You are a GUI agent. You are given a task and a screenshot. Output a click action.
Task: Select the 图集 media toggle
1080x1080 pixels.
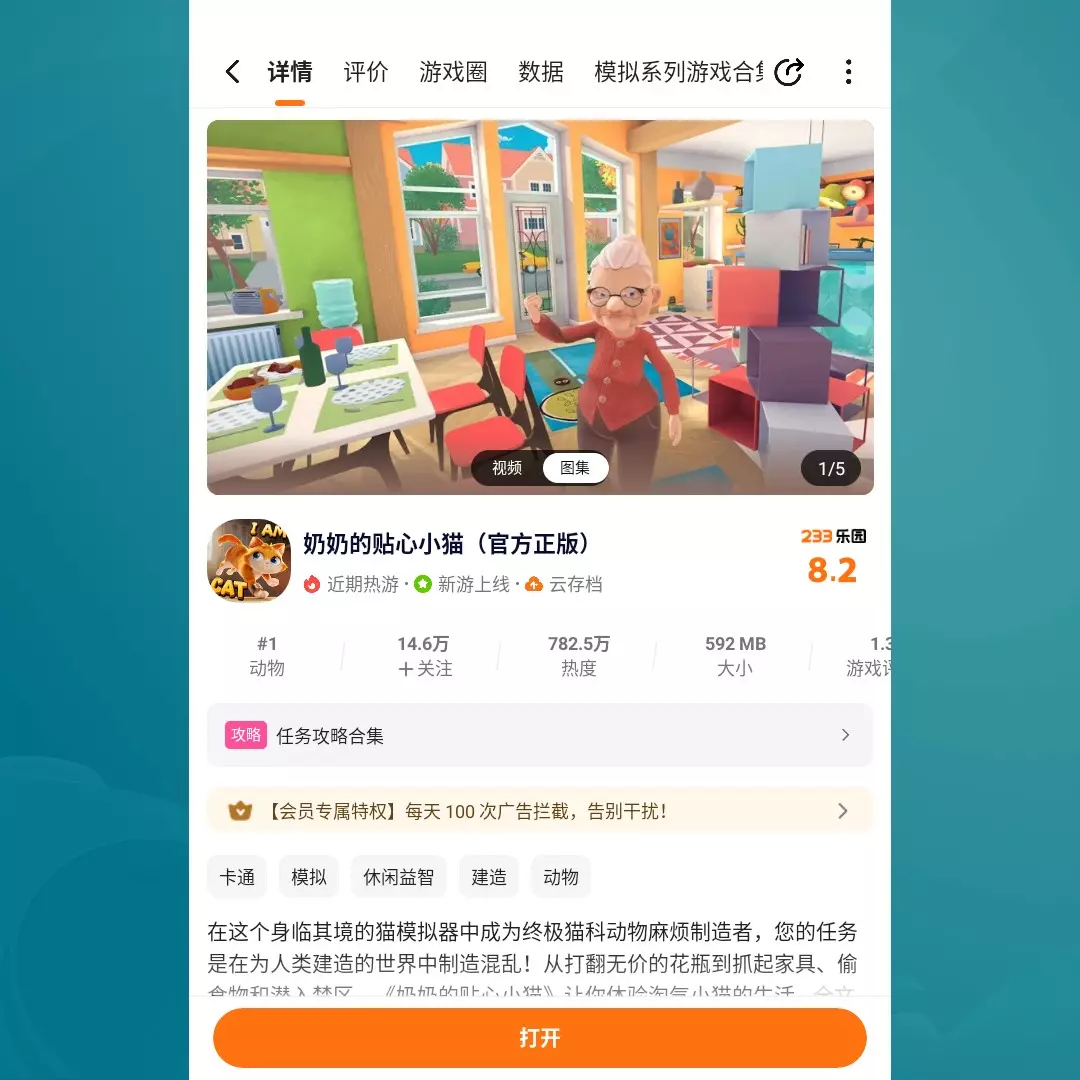point(575,468)
